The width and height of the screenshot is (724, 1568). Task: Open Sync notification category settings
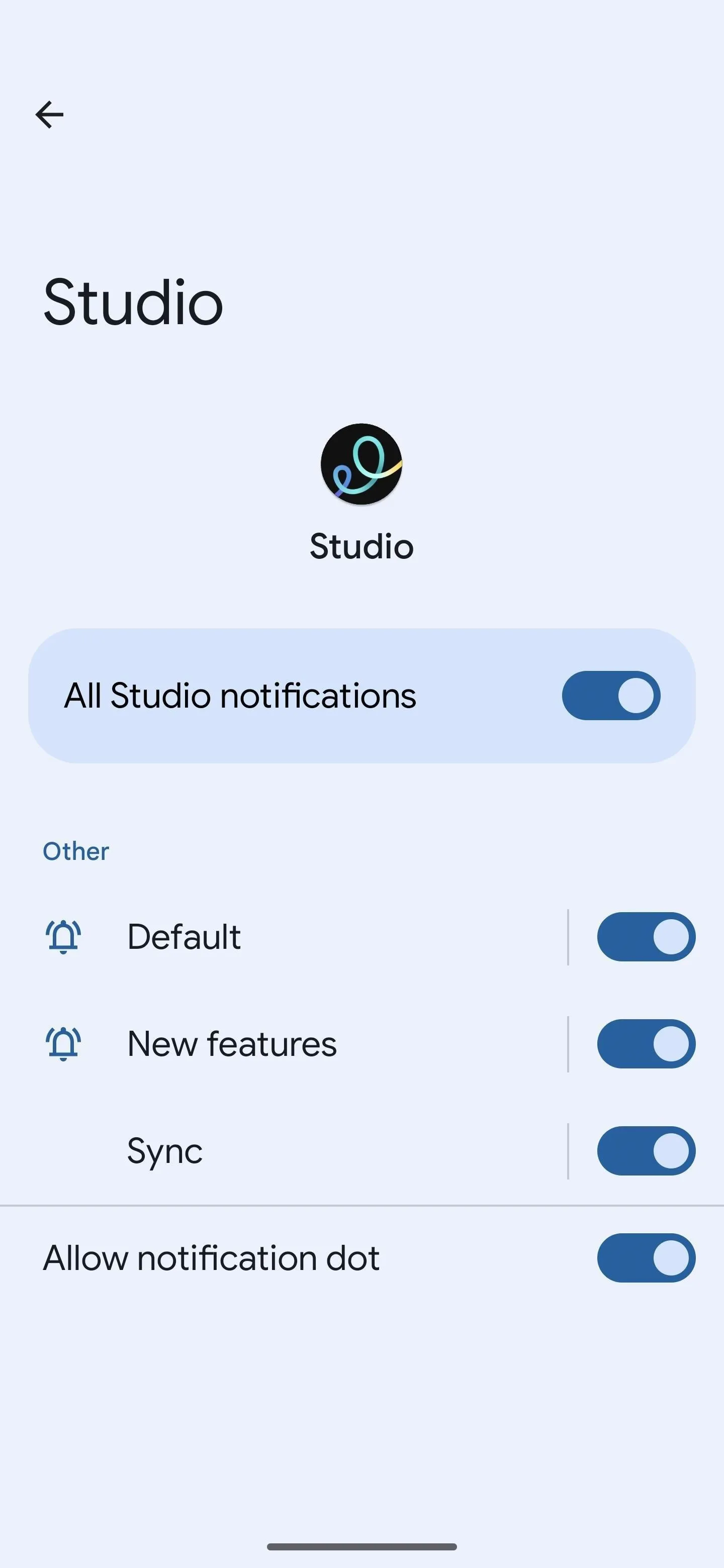(x=283, y=1150)
